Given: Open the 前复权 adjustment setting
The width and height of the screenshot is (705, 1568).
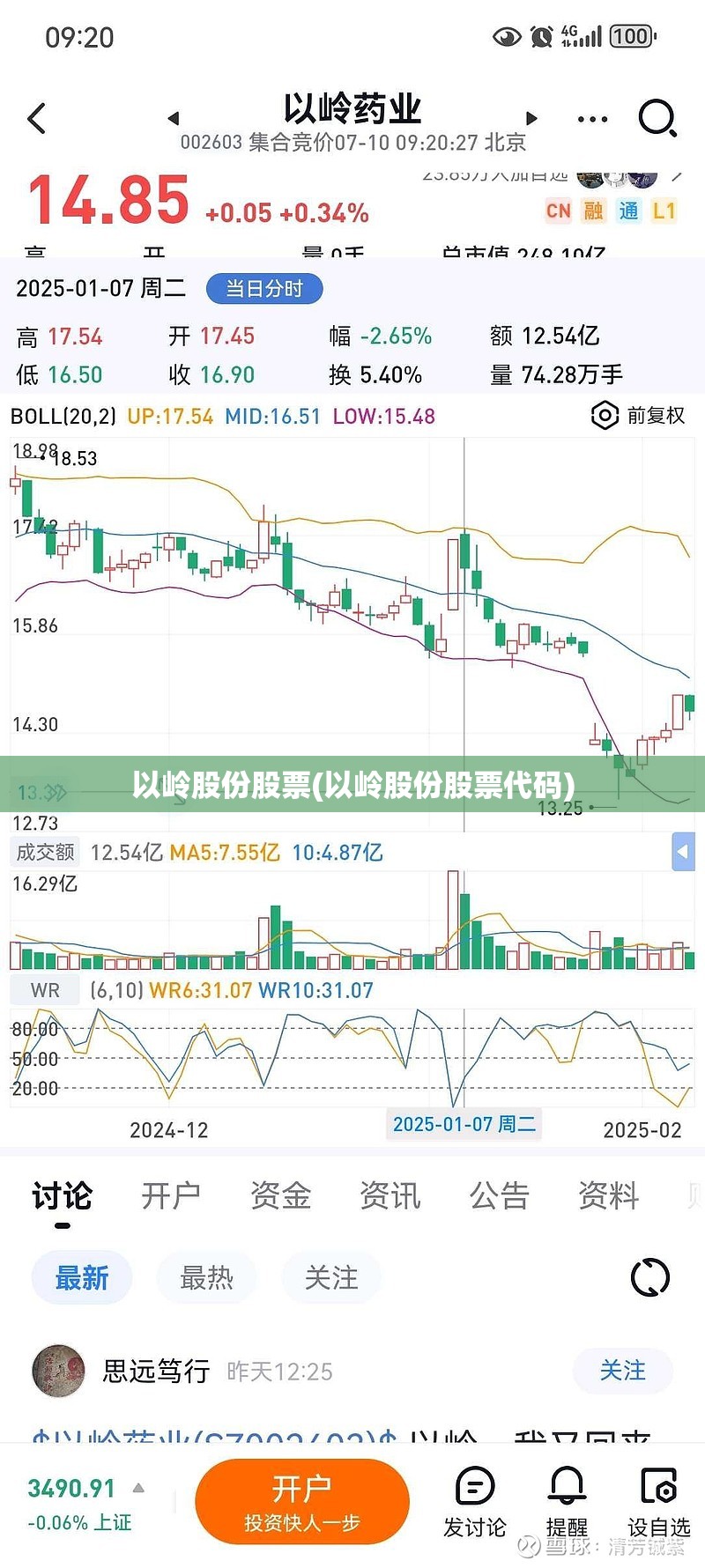Looking at the screenshot, I should pyautogui.click(x=638, y=415).
